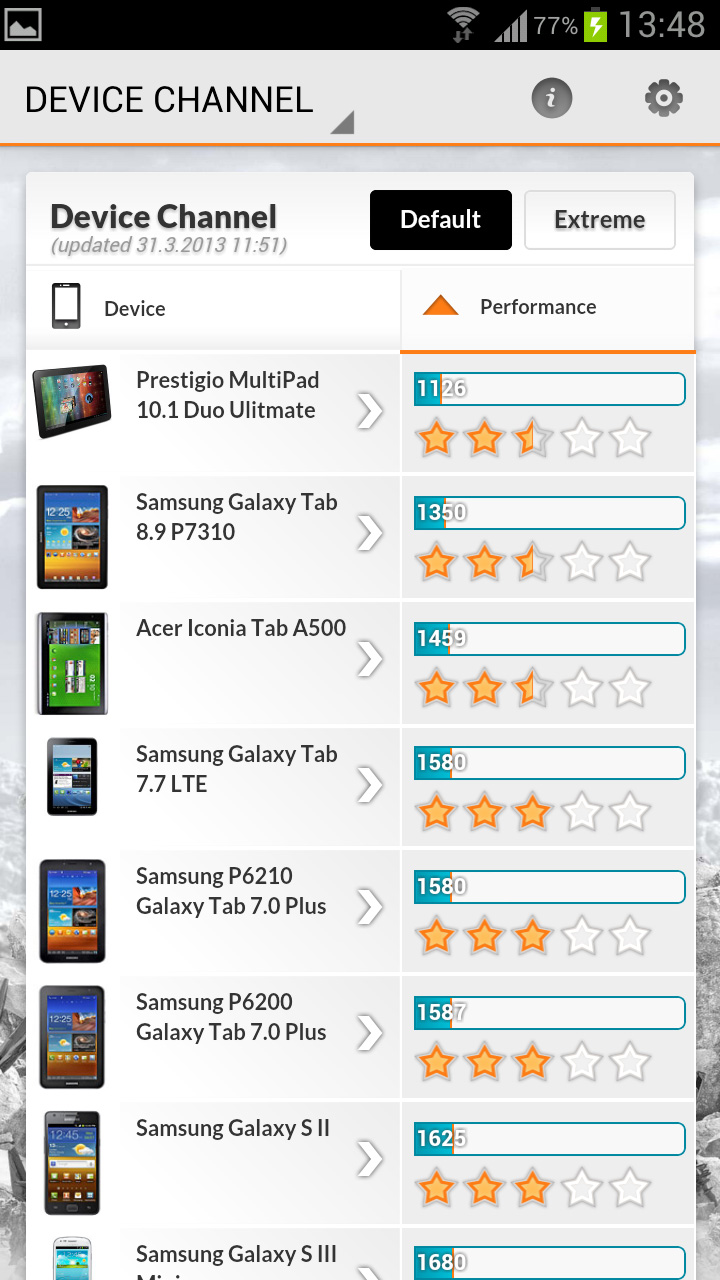720x1280 pixels.
Task: Open the settings gear
Action: click(663, 98)
